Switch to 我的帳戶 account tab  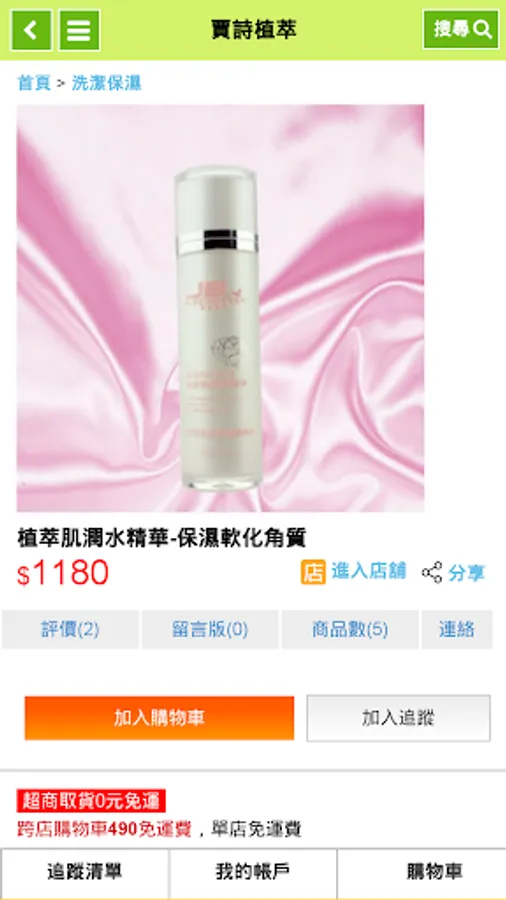pos(253,872)
